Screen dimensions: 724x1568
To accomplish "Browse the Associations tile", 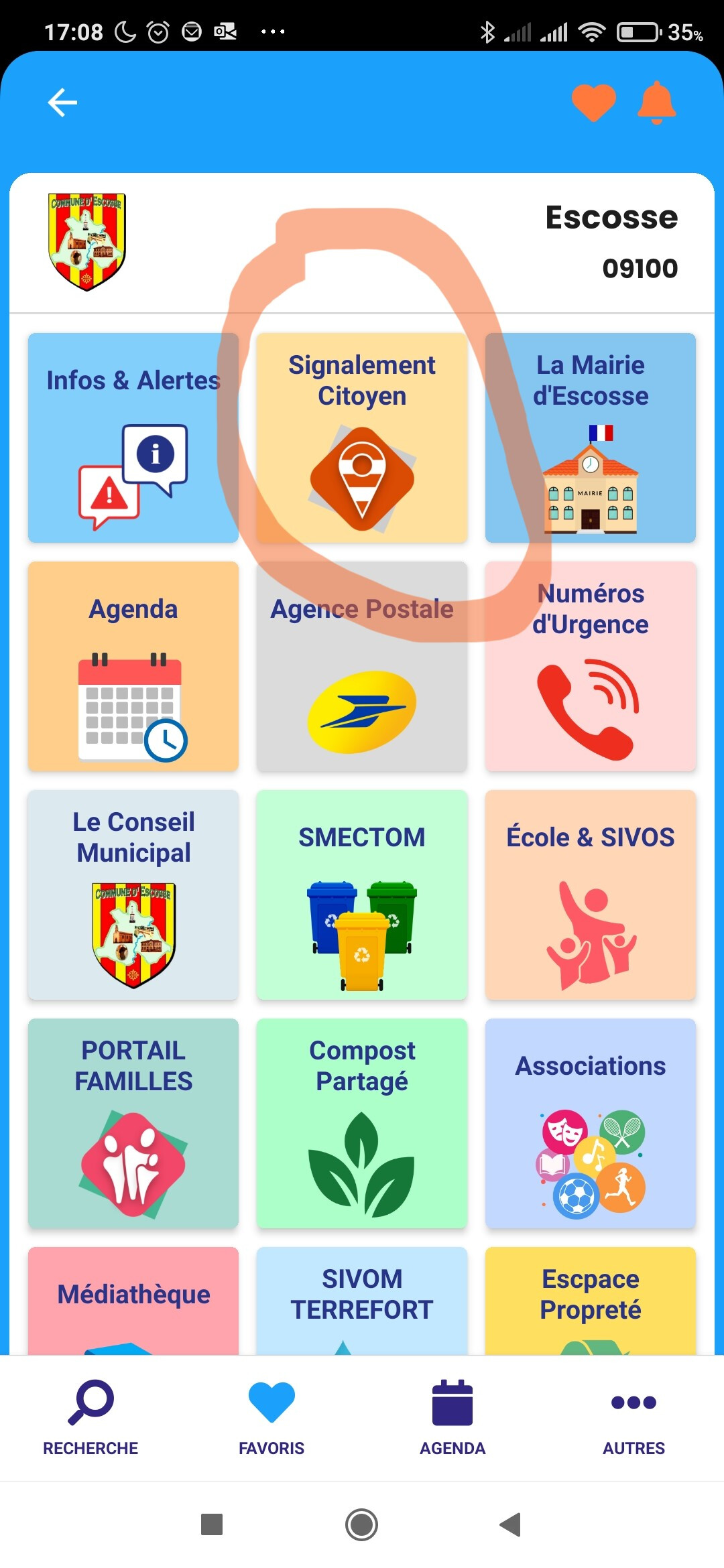I will coord(590,1123).
